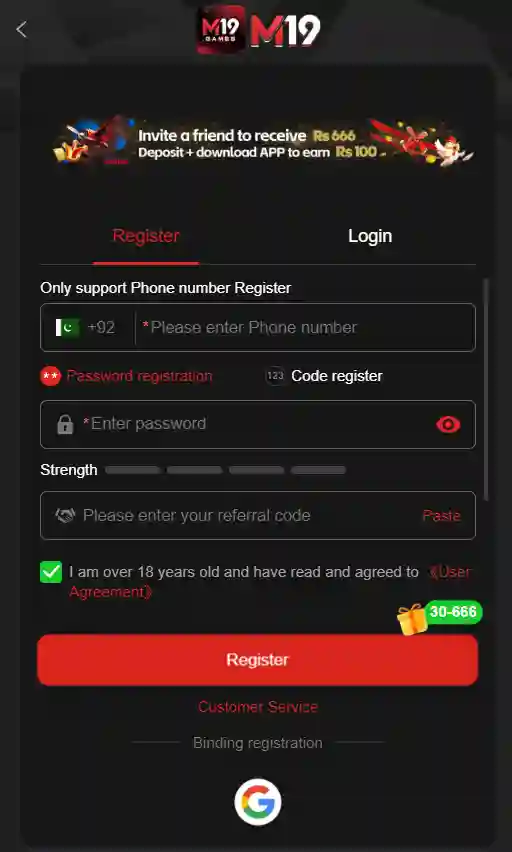Paste the referral code
This screenshot has height=852, width=512.
[441, 516]
